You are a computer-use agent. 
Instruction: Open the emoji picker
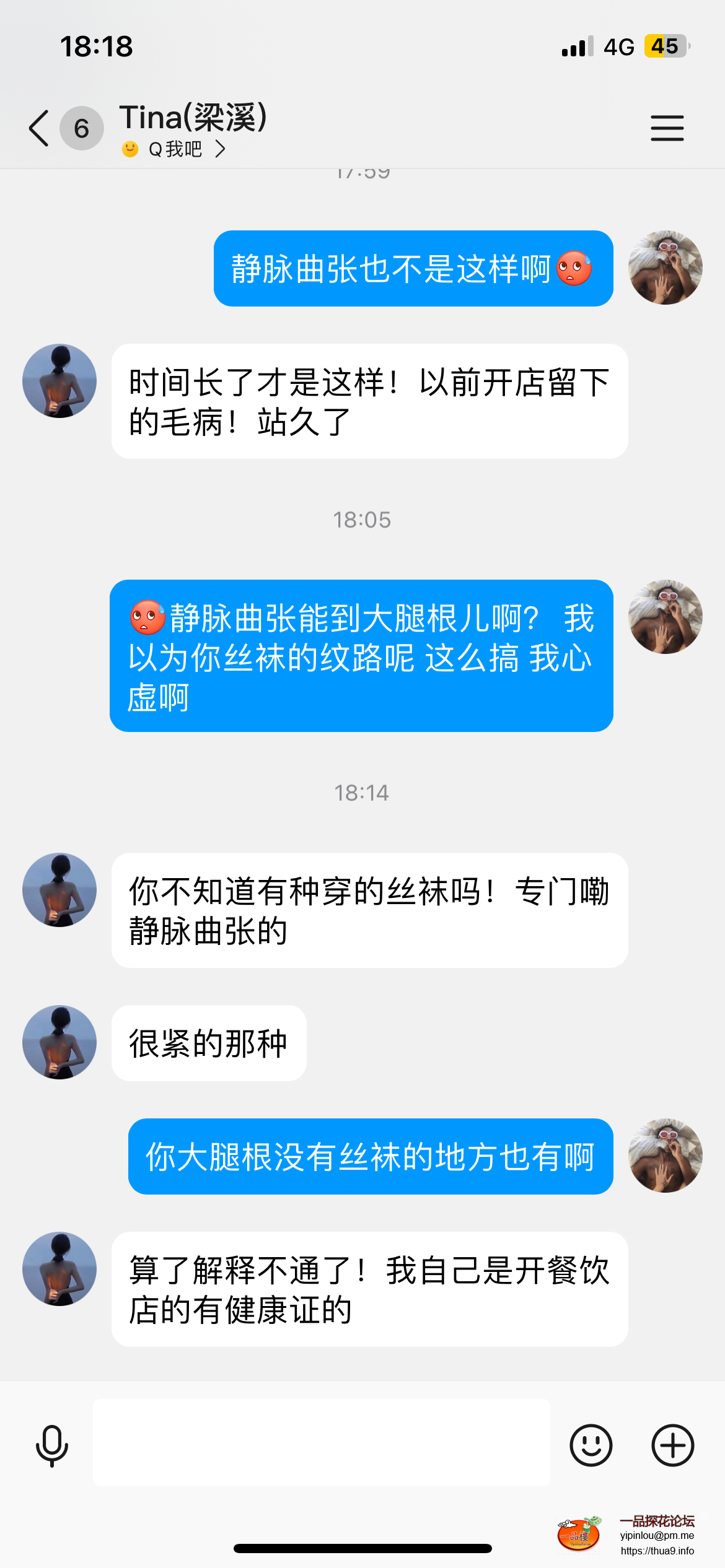[x=591, y=1445]
